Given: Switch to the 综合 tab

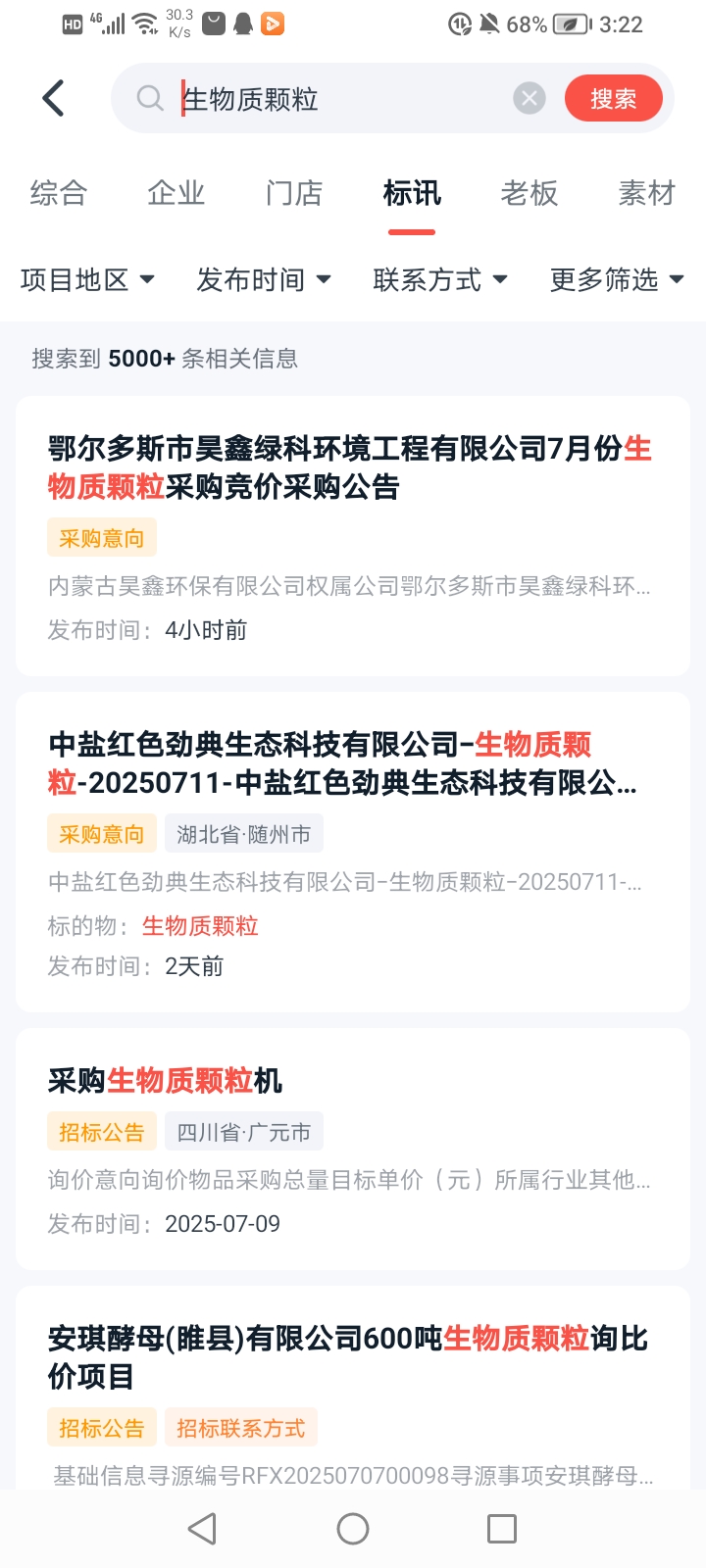Looking at the screenshot, I should pos(59,193).
